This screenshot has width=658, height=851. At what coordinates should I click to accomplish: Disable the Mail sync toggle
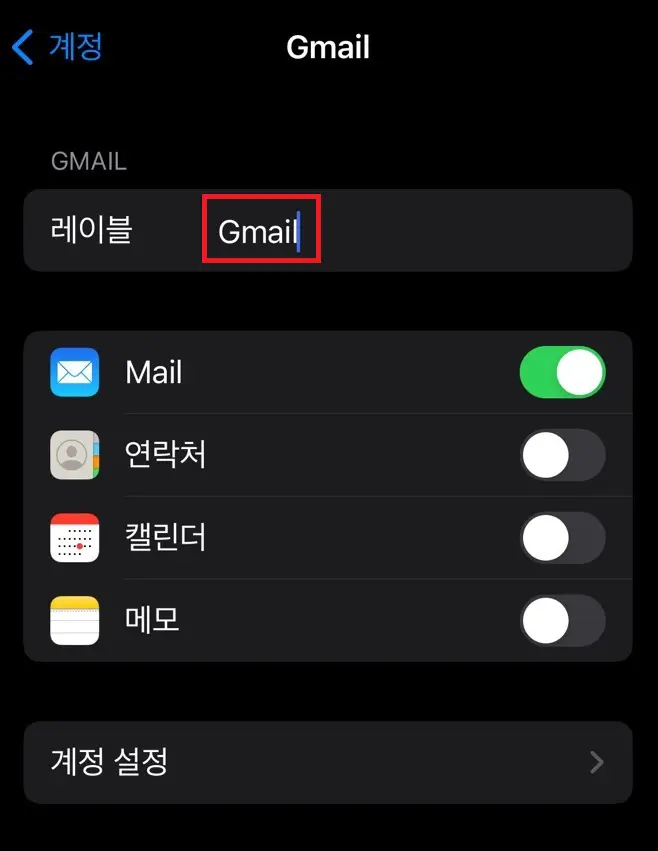coord(562,373)
